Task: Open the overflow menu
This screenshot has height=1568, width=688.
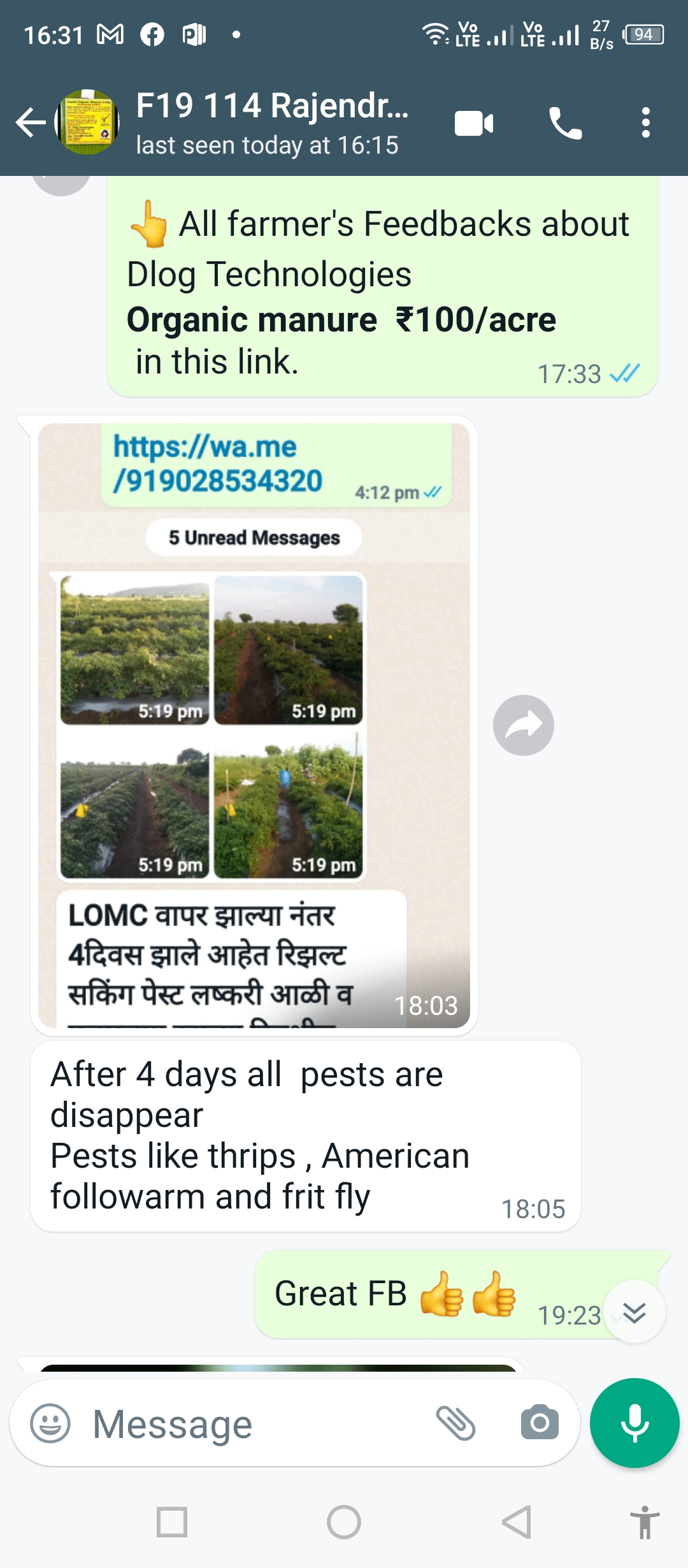Action: click(645, 122)
